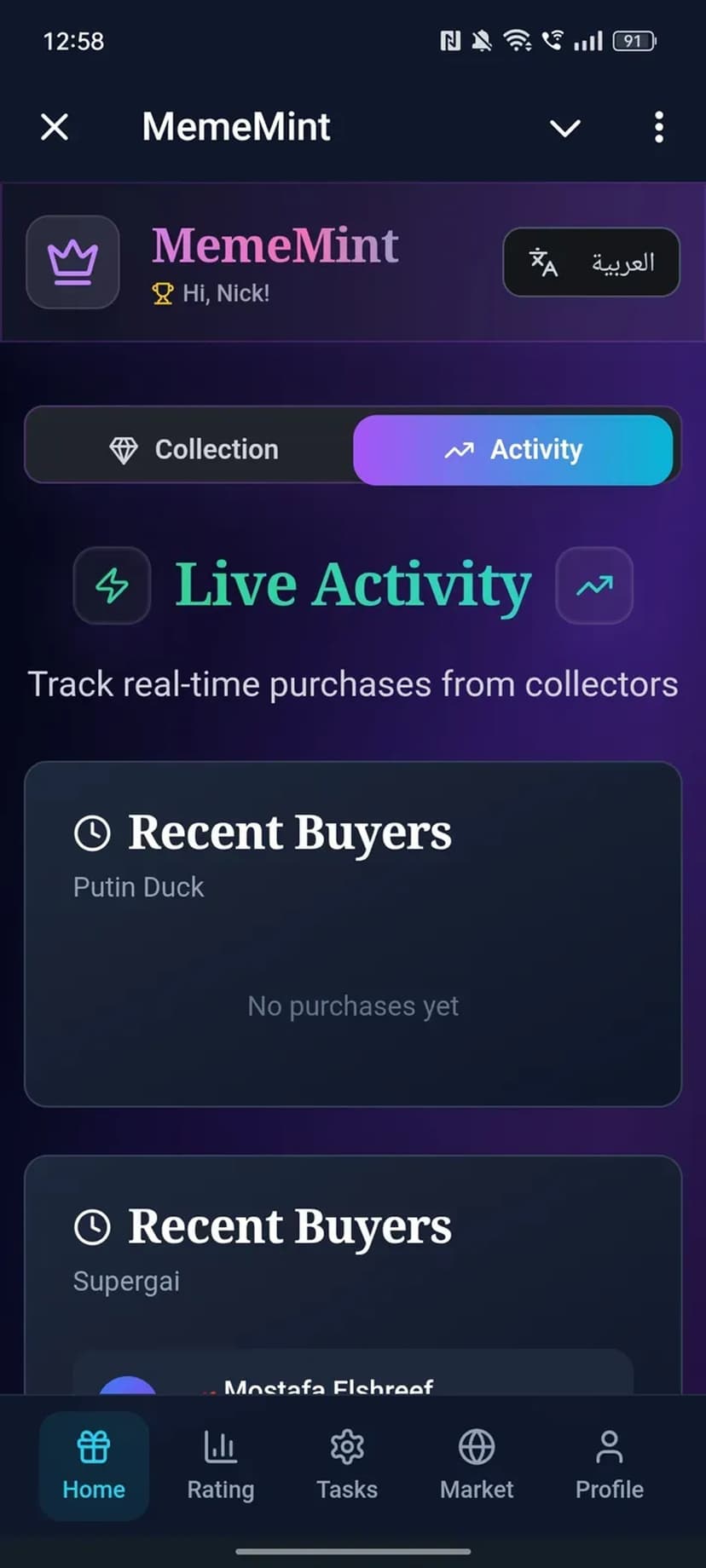
Task: View the Tasks tab
Action: (347, 1466)
